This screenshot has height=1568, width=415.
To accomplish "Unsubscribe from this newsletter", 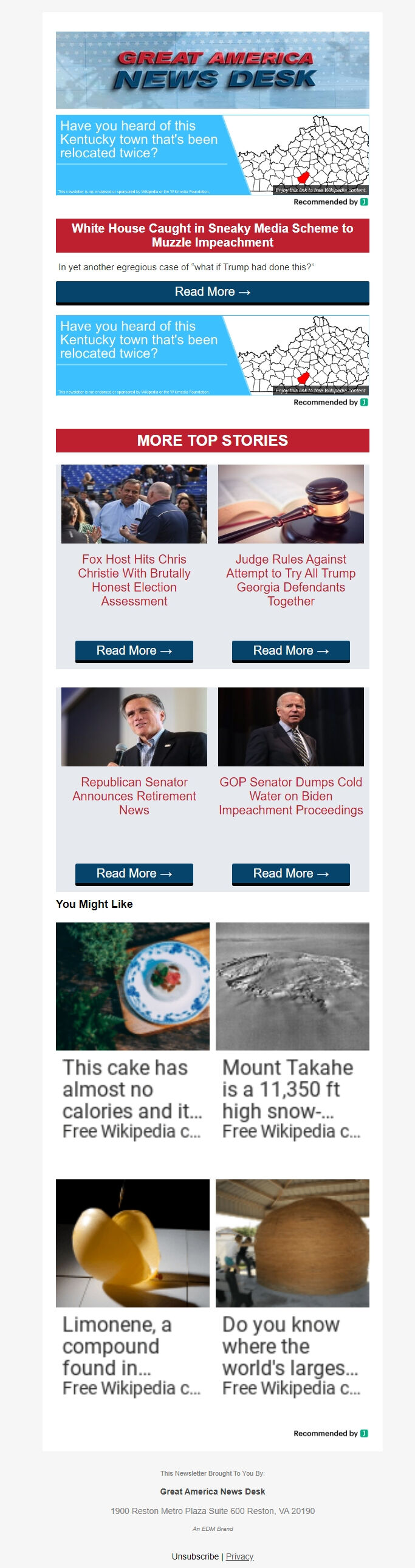I will point(195,1556).
